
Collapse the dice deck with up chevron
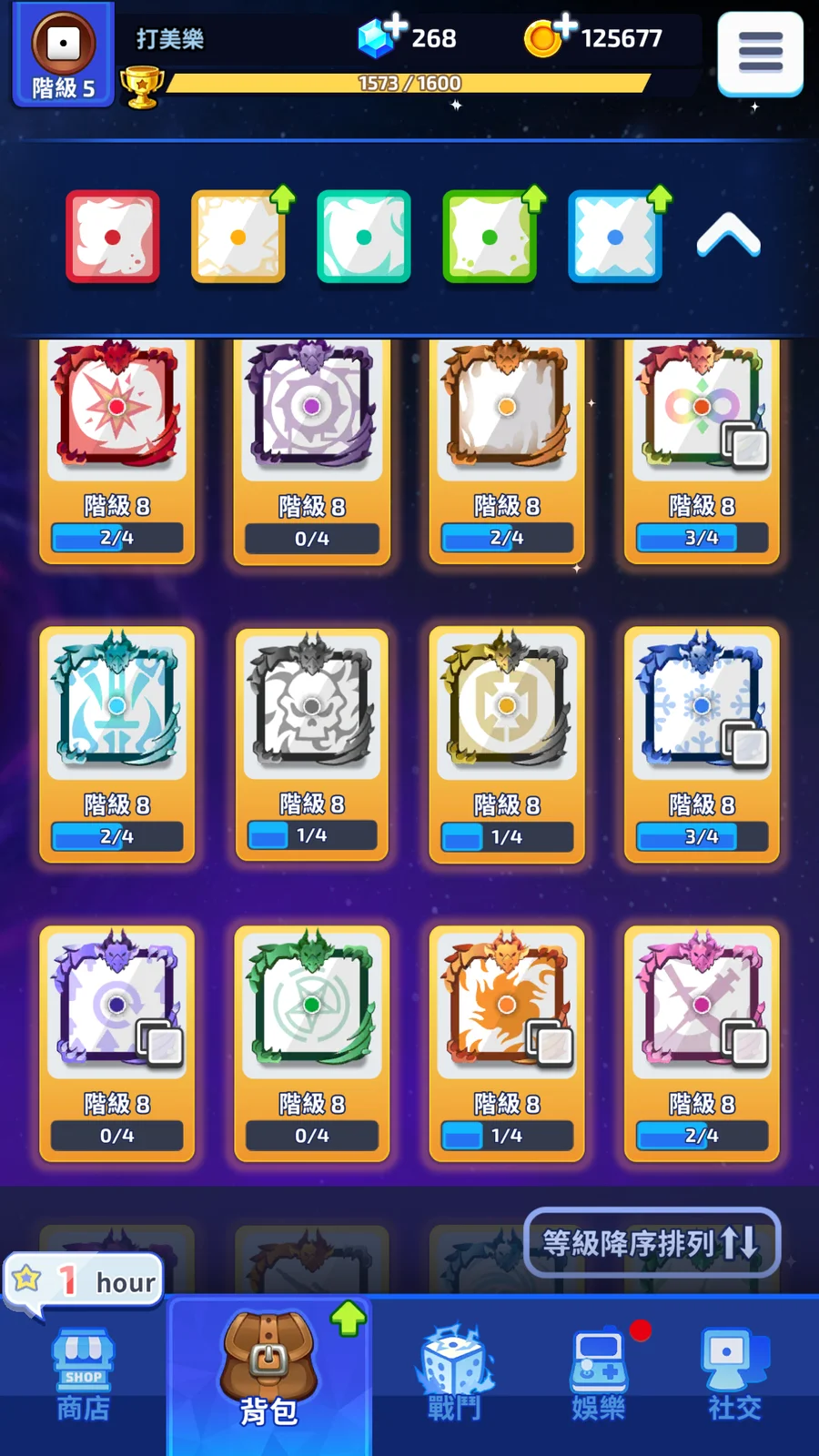click(728, 237)
